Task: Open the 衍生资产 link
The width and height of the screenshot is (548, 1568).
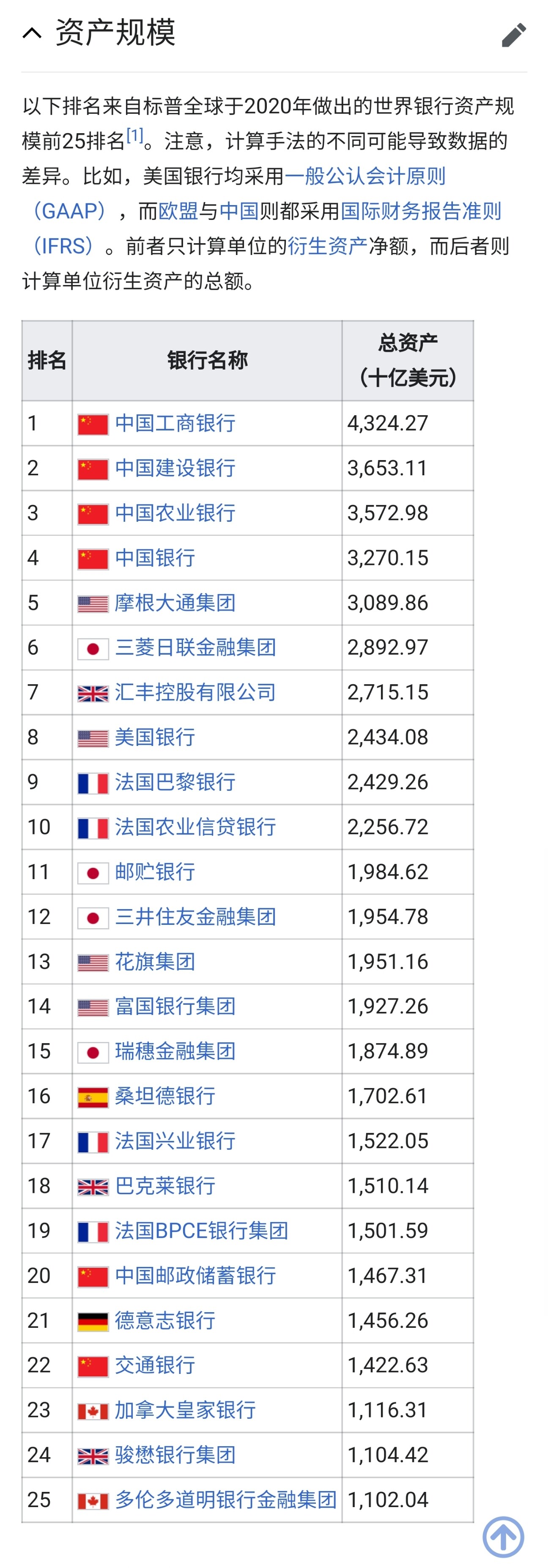Action: (328, 246)
